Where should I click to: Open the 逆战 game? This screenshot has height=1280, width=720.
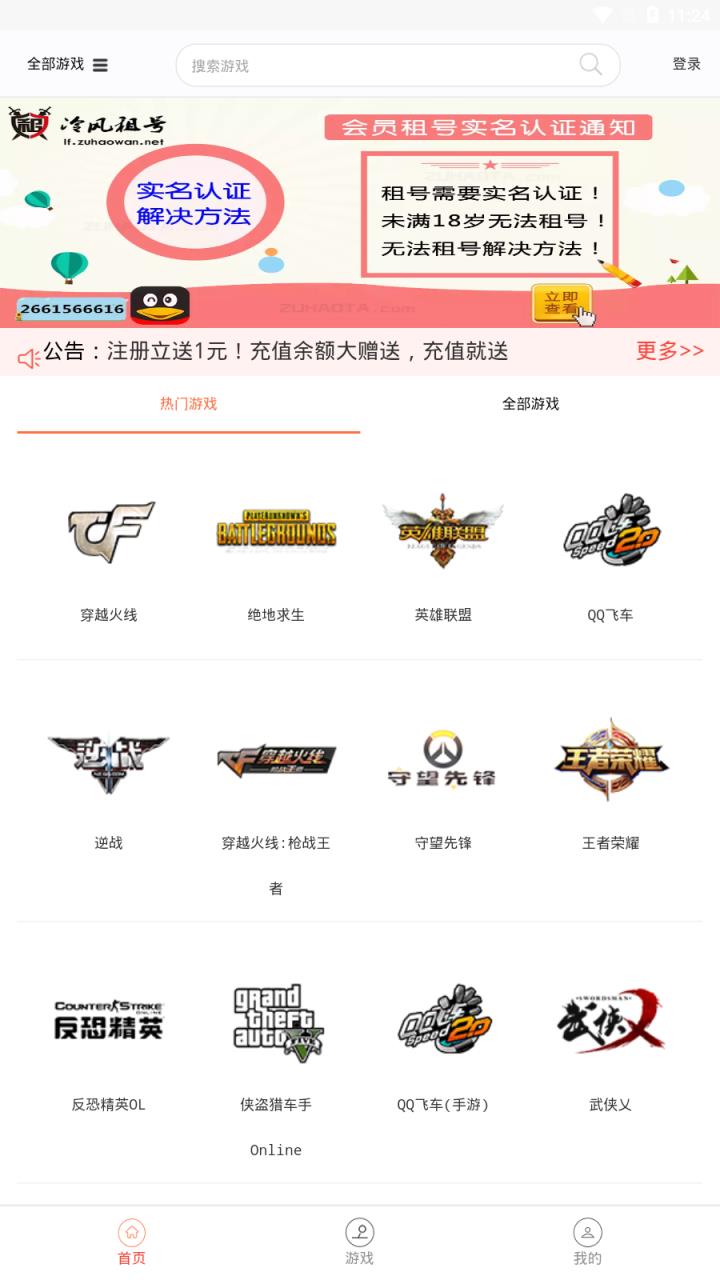[x=109, y=780]
